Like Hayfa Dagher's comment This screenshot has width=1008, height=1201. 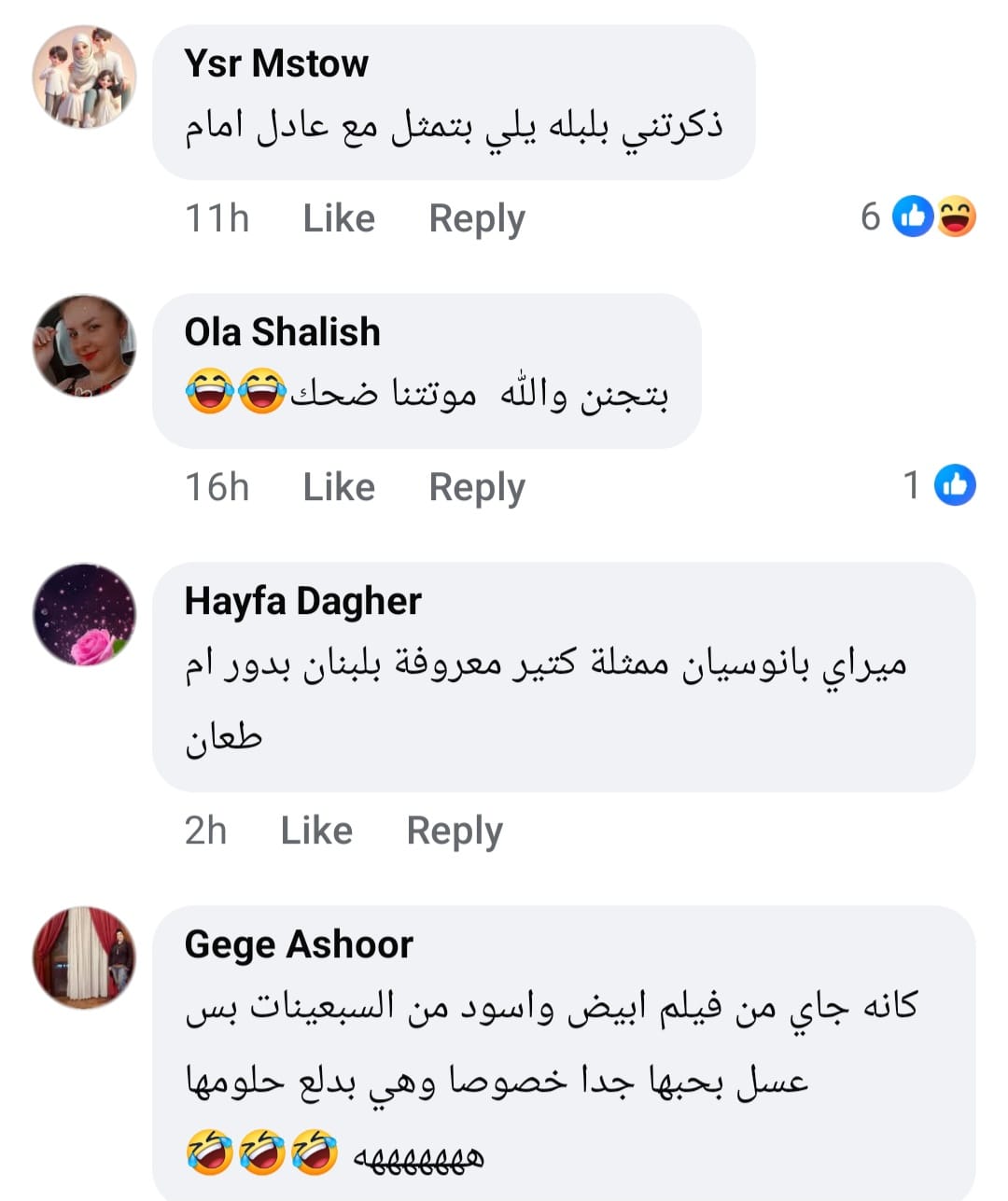tap(316, 831)
